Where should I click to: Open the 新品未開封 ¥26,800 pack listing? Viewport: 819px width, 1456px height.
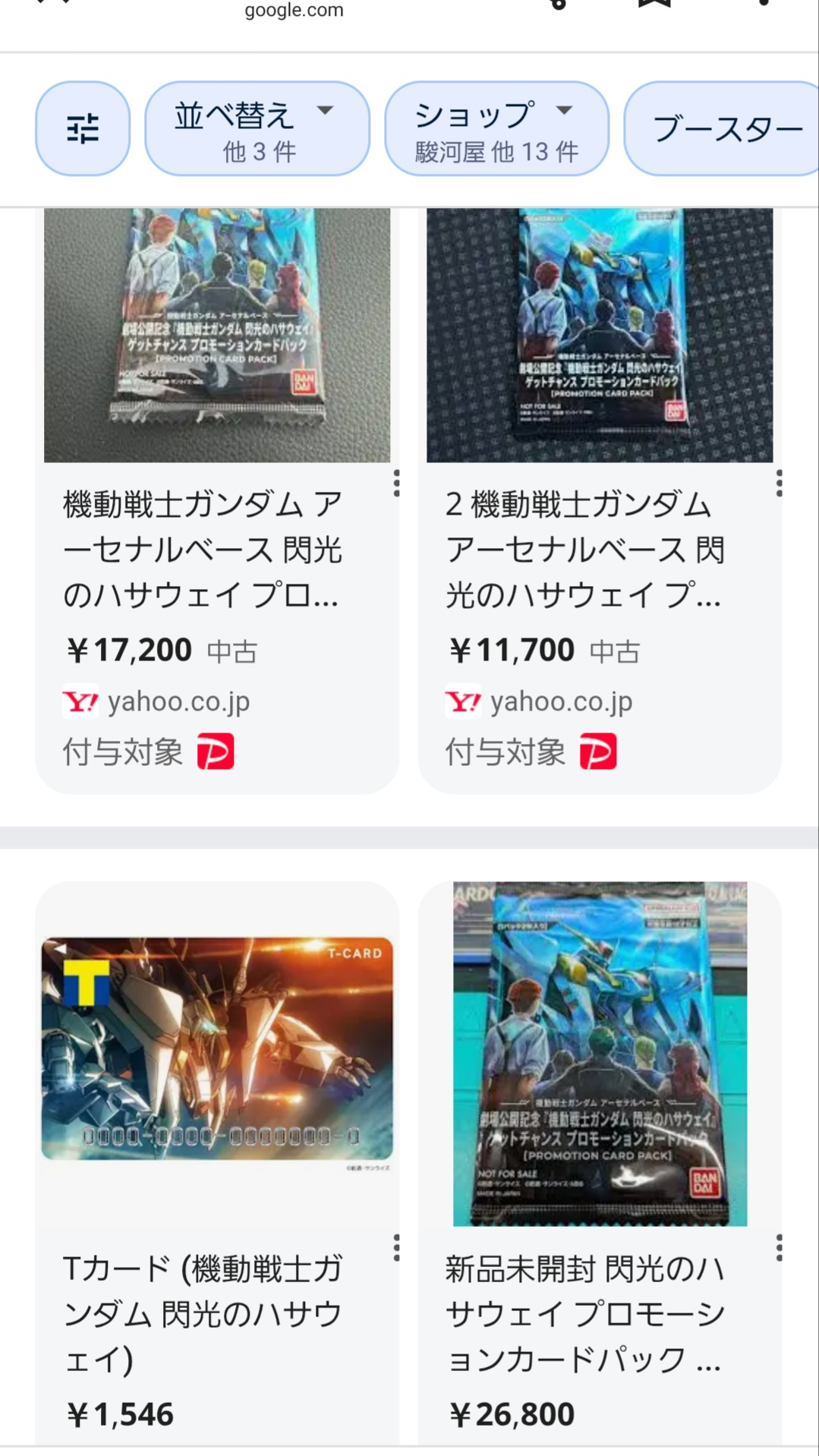click(584, 1313)
